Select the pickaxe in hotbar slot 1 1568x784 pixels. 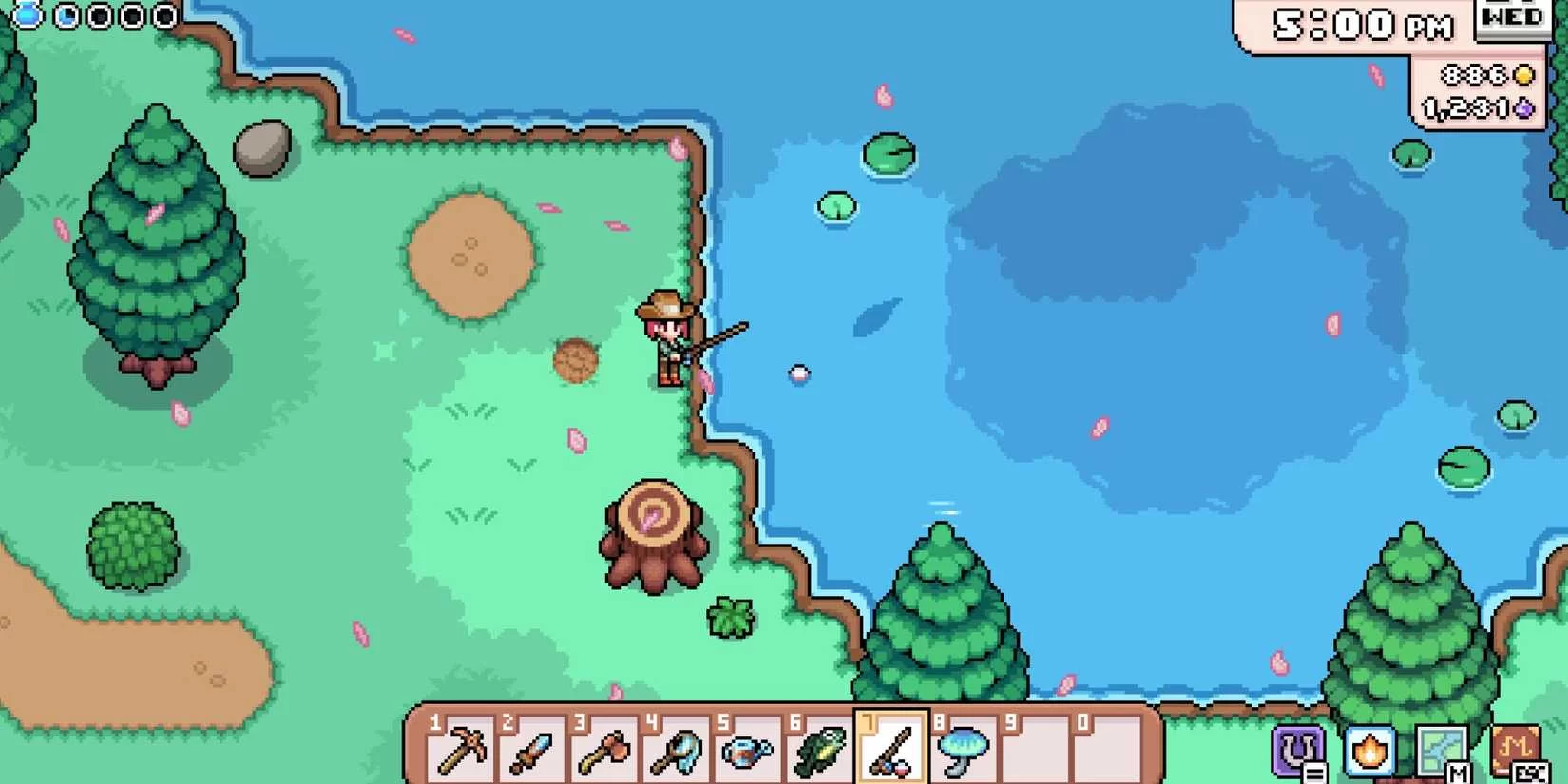pyautogui.click(x=461, y=750)
